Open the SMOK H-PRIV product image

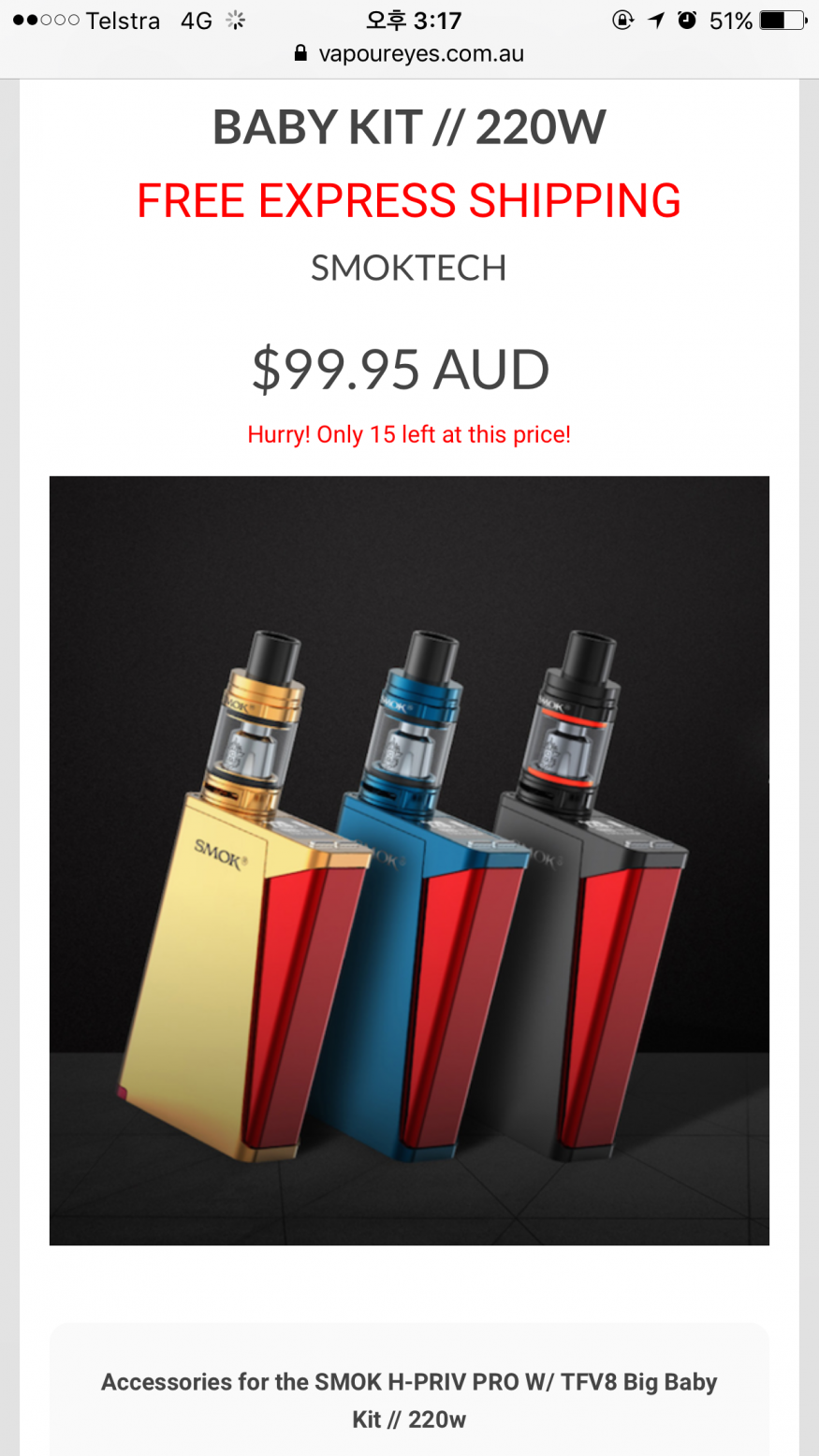409,860
